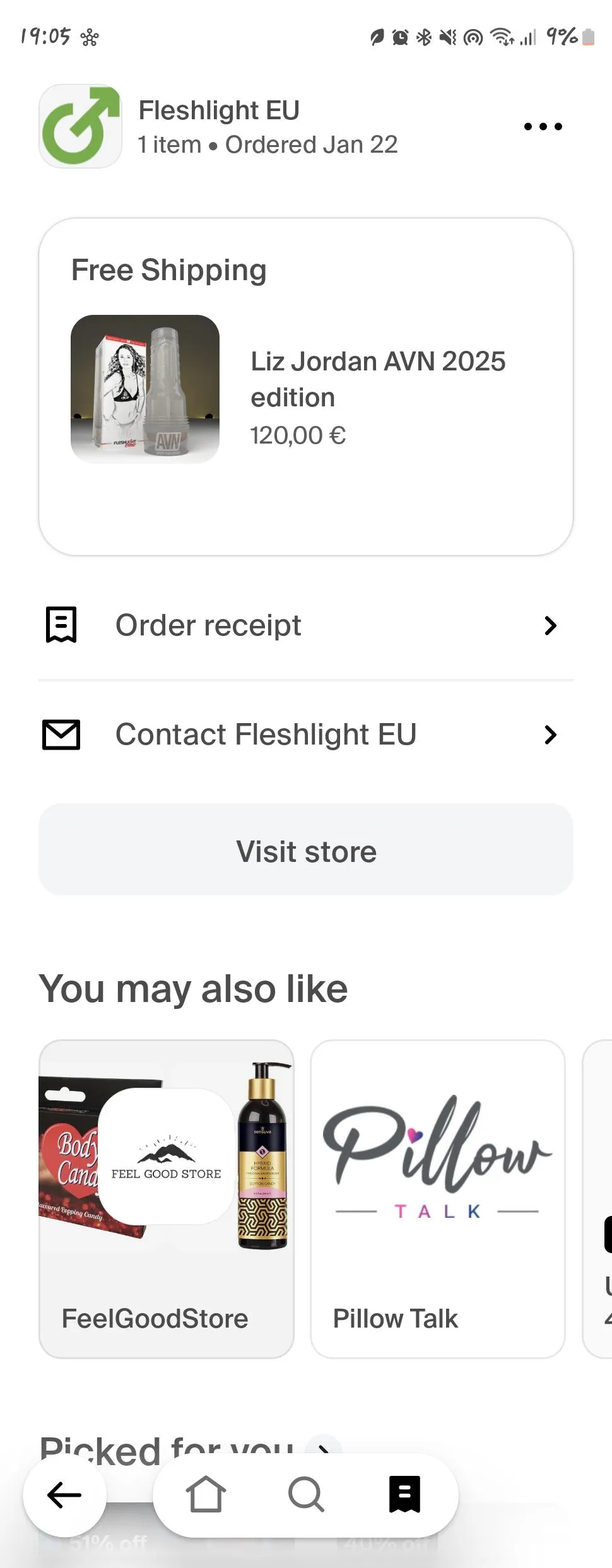The height and width of the screenshot is (1568, 612).
Task: Open the three-dot overflow menu
Action: pos(543,127)
